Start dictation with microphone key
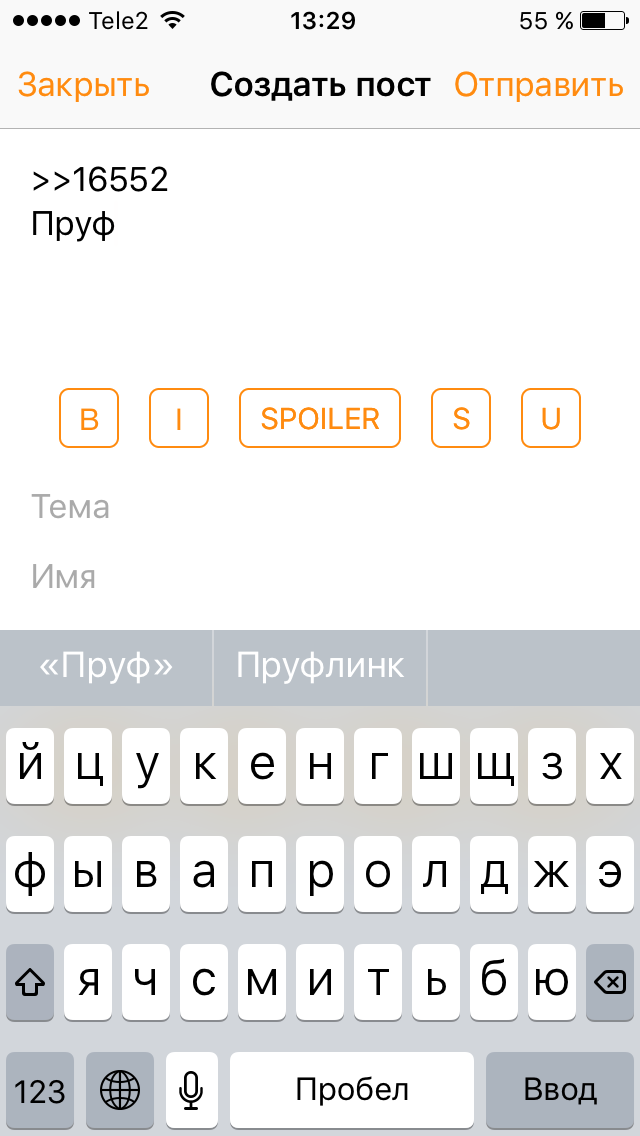This screenshot has width=640, height=1136. pos(191,1090)
